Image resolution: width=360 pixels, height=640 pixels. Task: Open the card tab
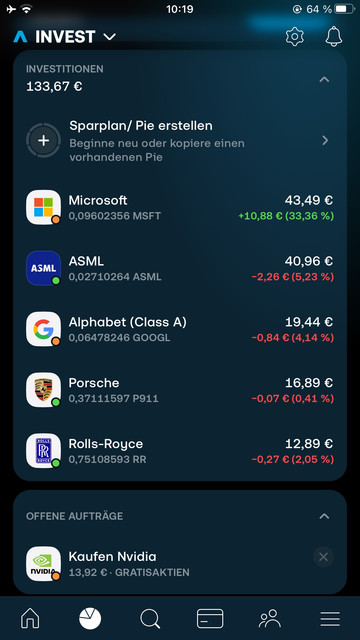(x=210, y=619)
